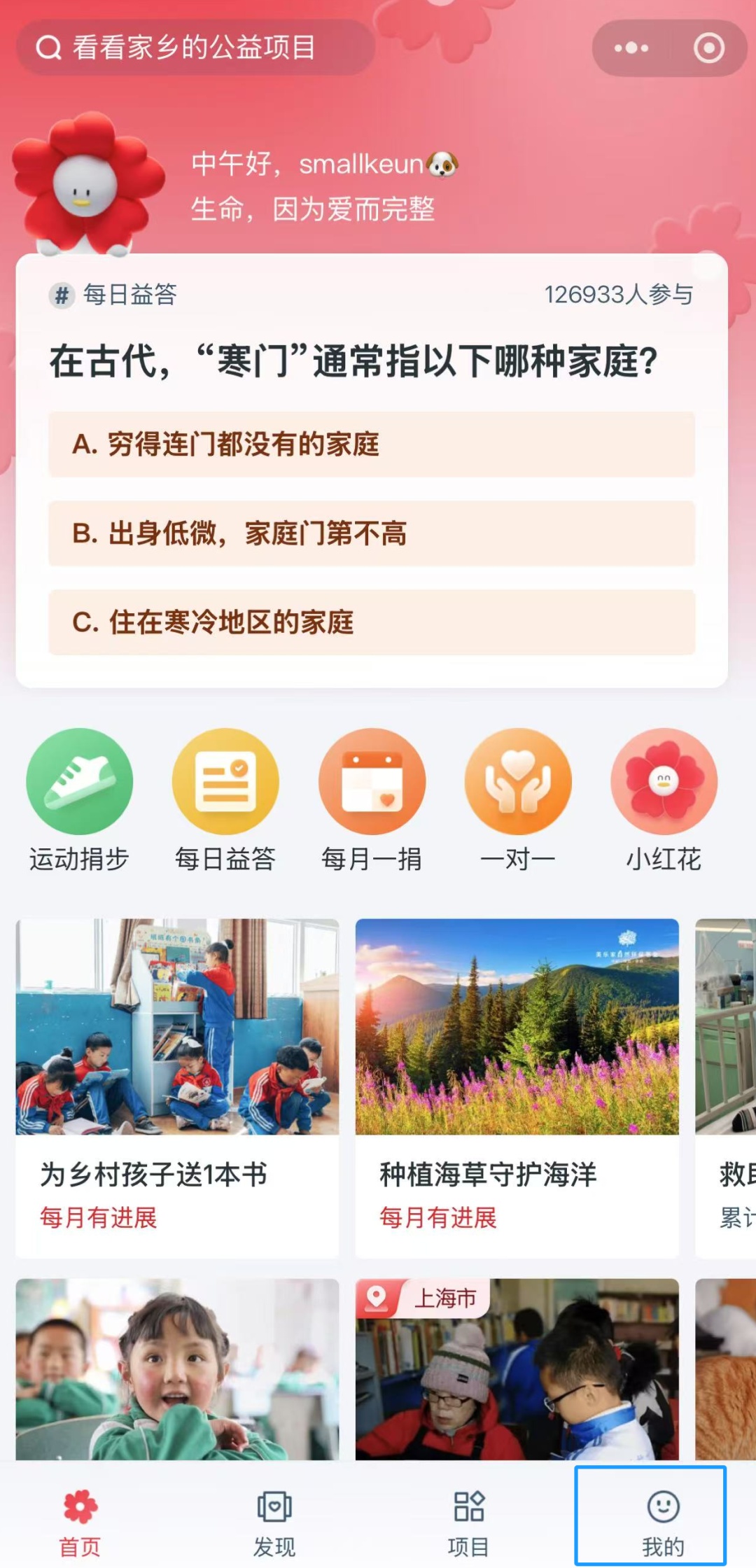Select answer A. 穷得连门都没有的家庭

point(371,444)
